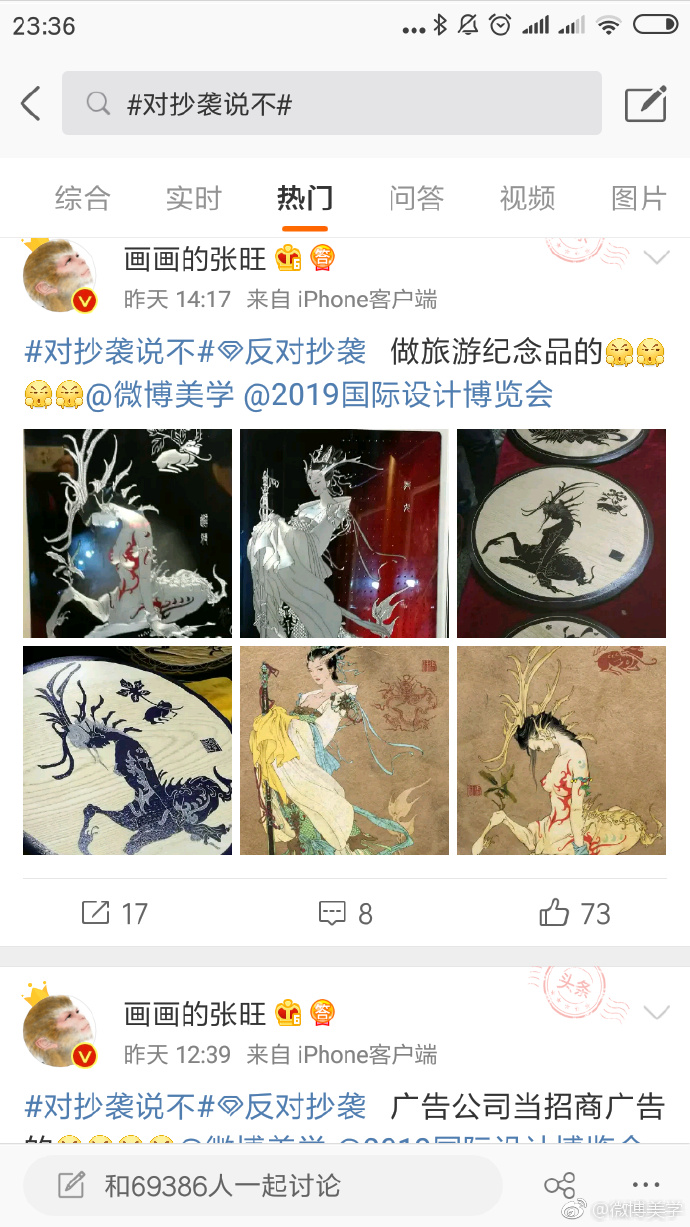Image resolution: width=690 pixels, height=1227 pixels.
Task: Share this topic via the share icon
Action: click(559, 1186)
